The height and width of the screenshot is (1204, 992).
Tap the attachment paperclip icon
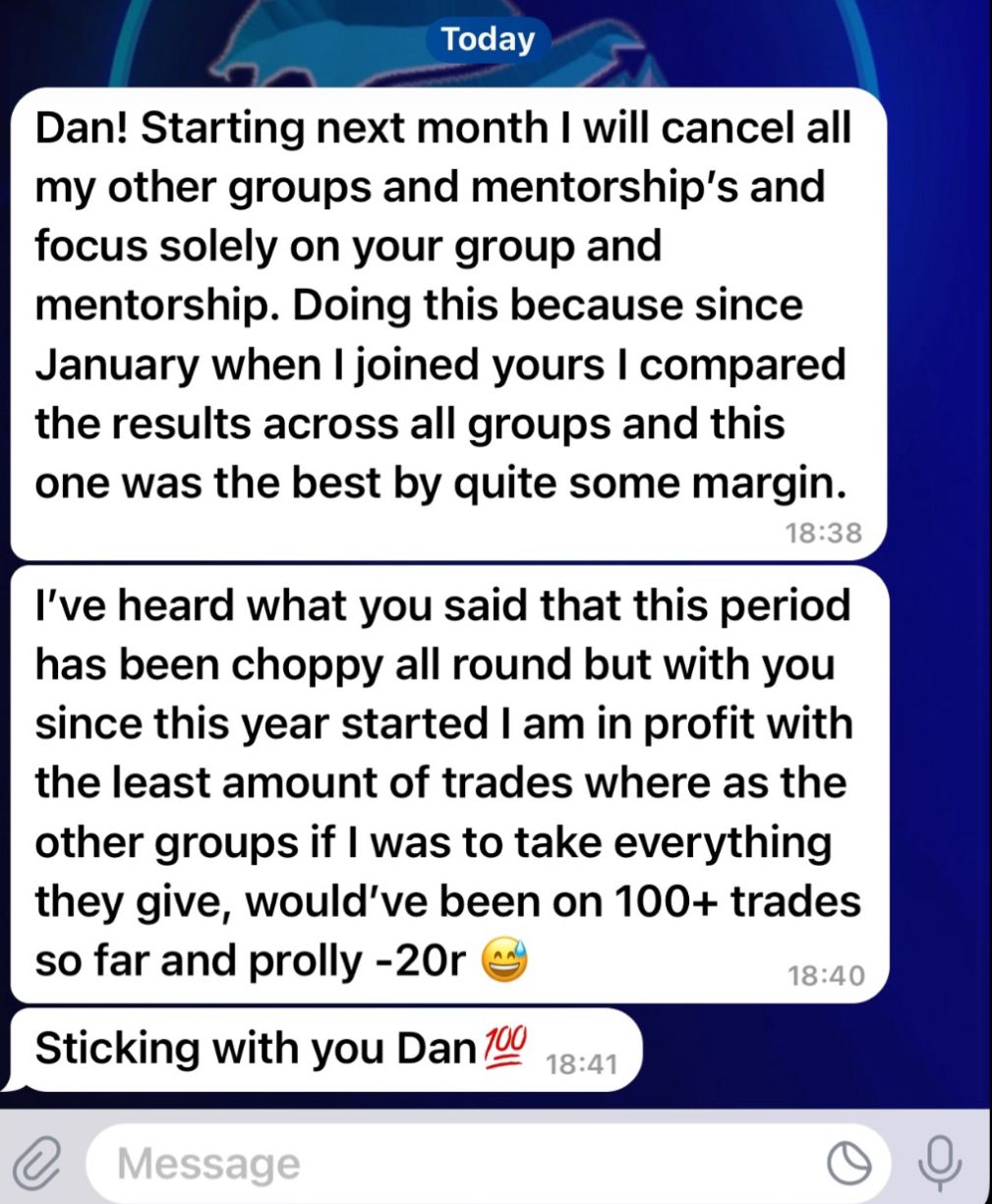click(x=37, y=1165)
